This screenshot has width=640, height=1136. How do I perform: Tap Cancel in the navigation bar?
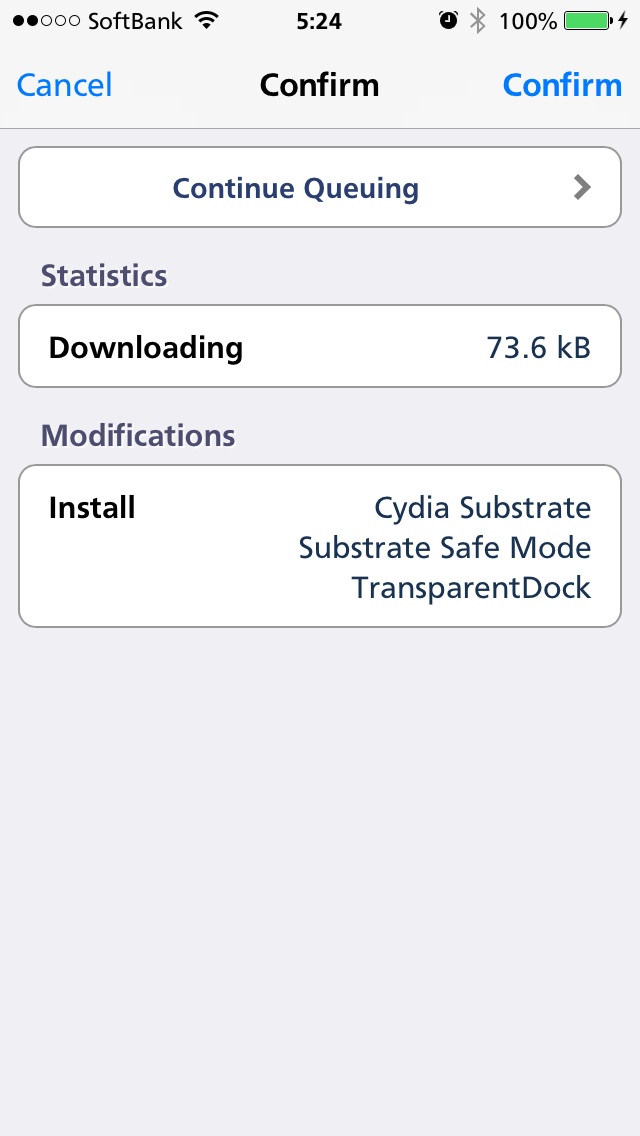65,85
